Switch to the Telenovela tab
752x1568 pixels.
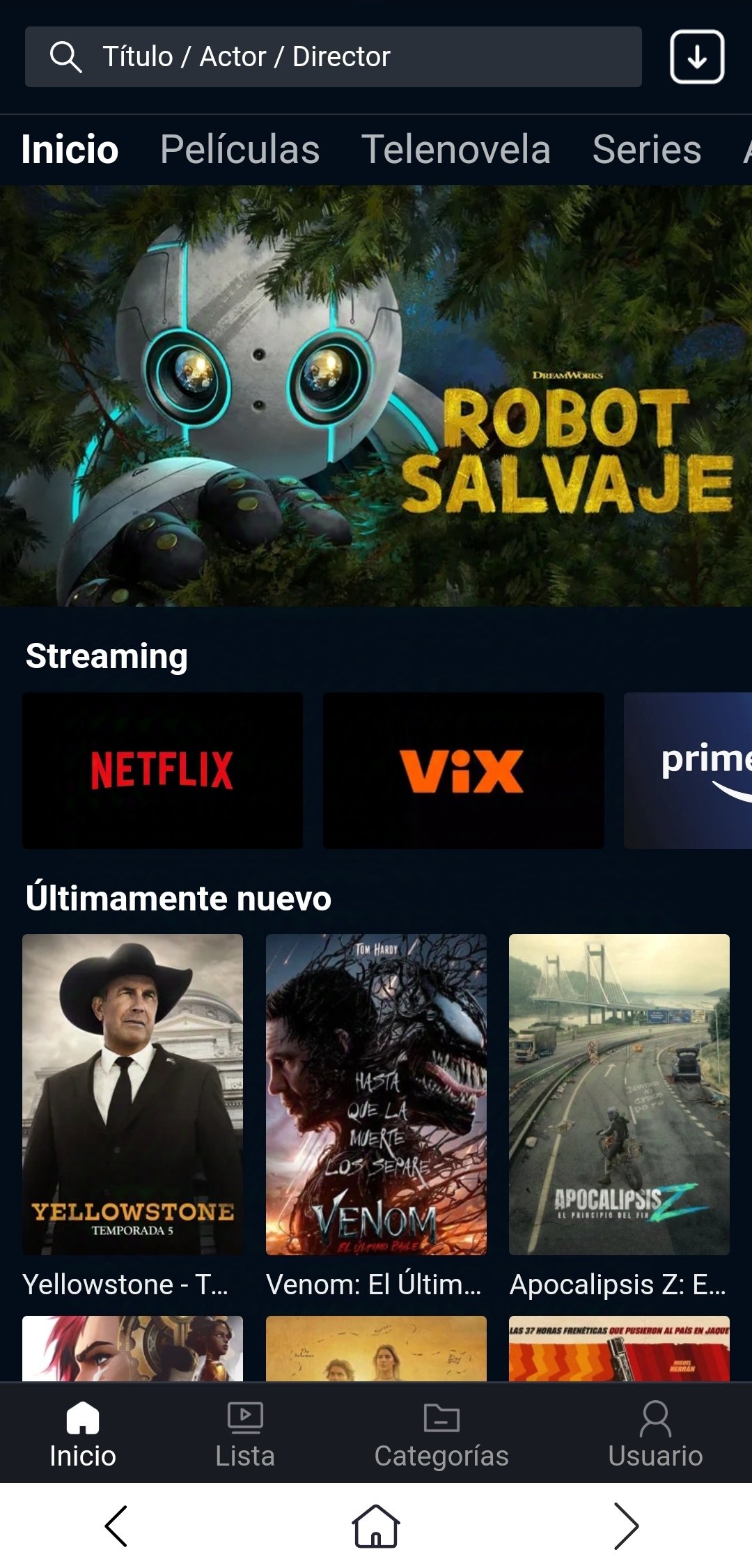[x=455, y=149]
